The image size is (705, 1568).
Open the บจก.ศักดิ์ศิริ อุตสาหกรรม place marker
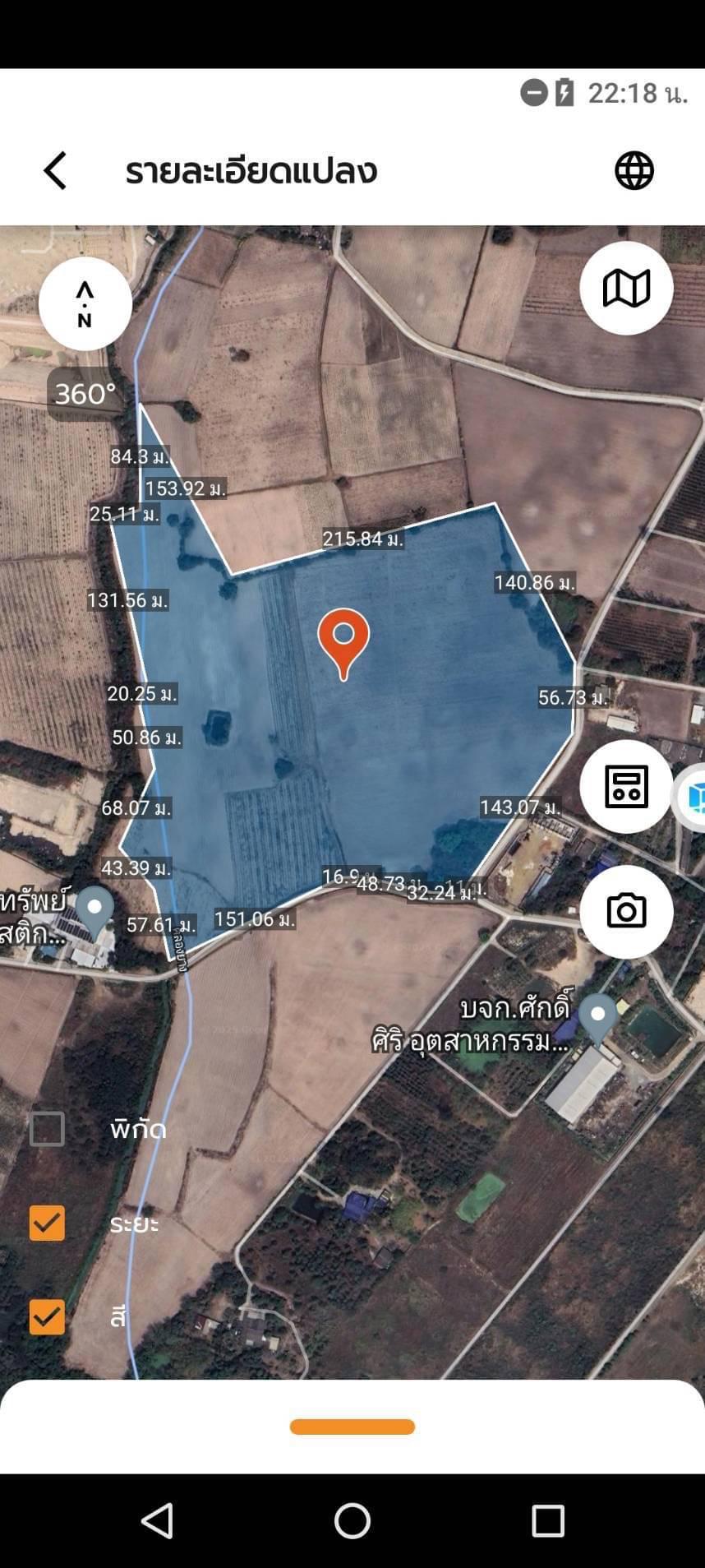pyautogui.click(x=598, y=1018)
